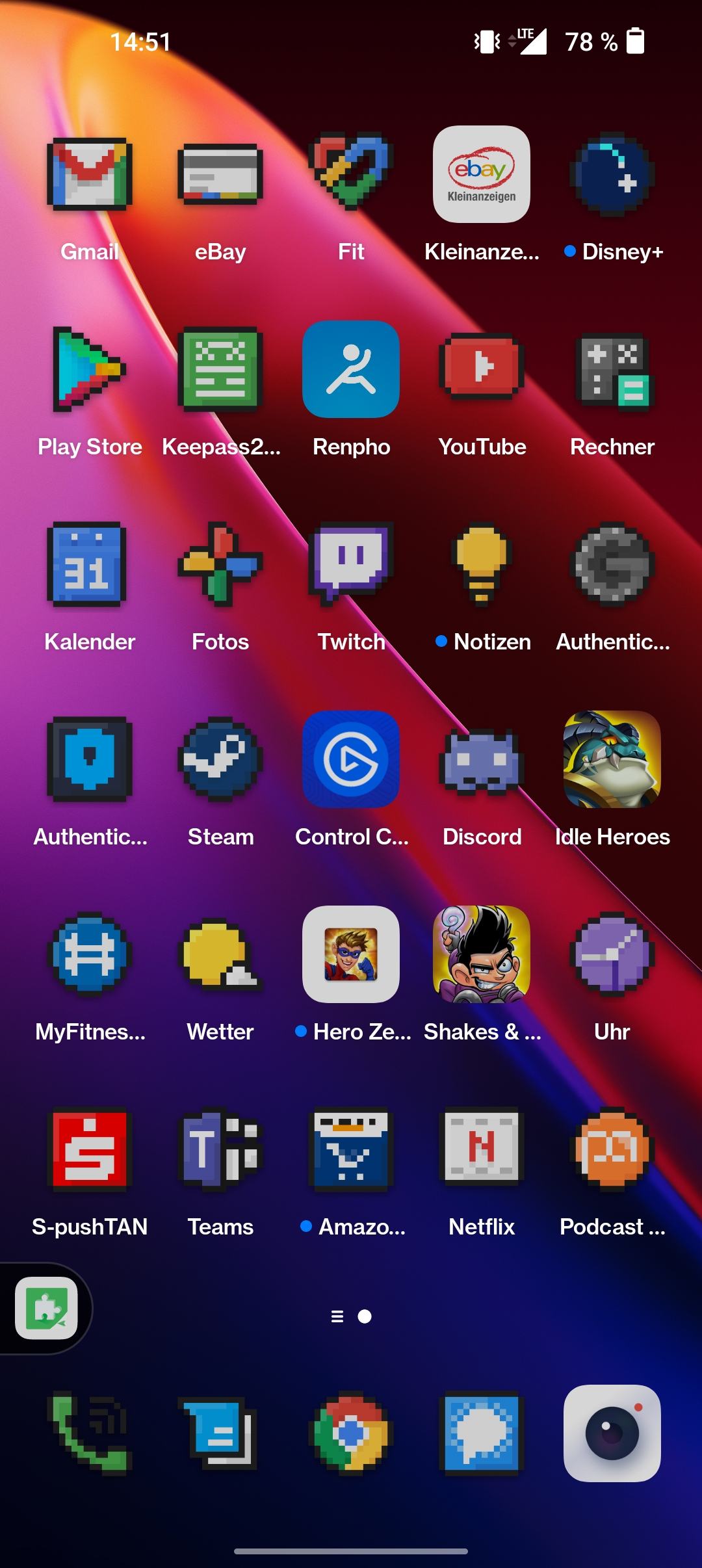Open the camera from the dock
The height and width of the screenshot is (1568, 702).
coord(612,1433)
